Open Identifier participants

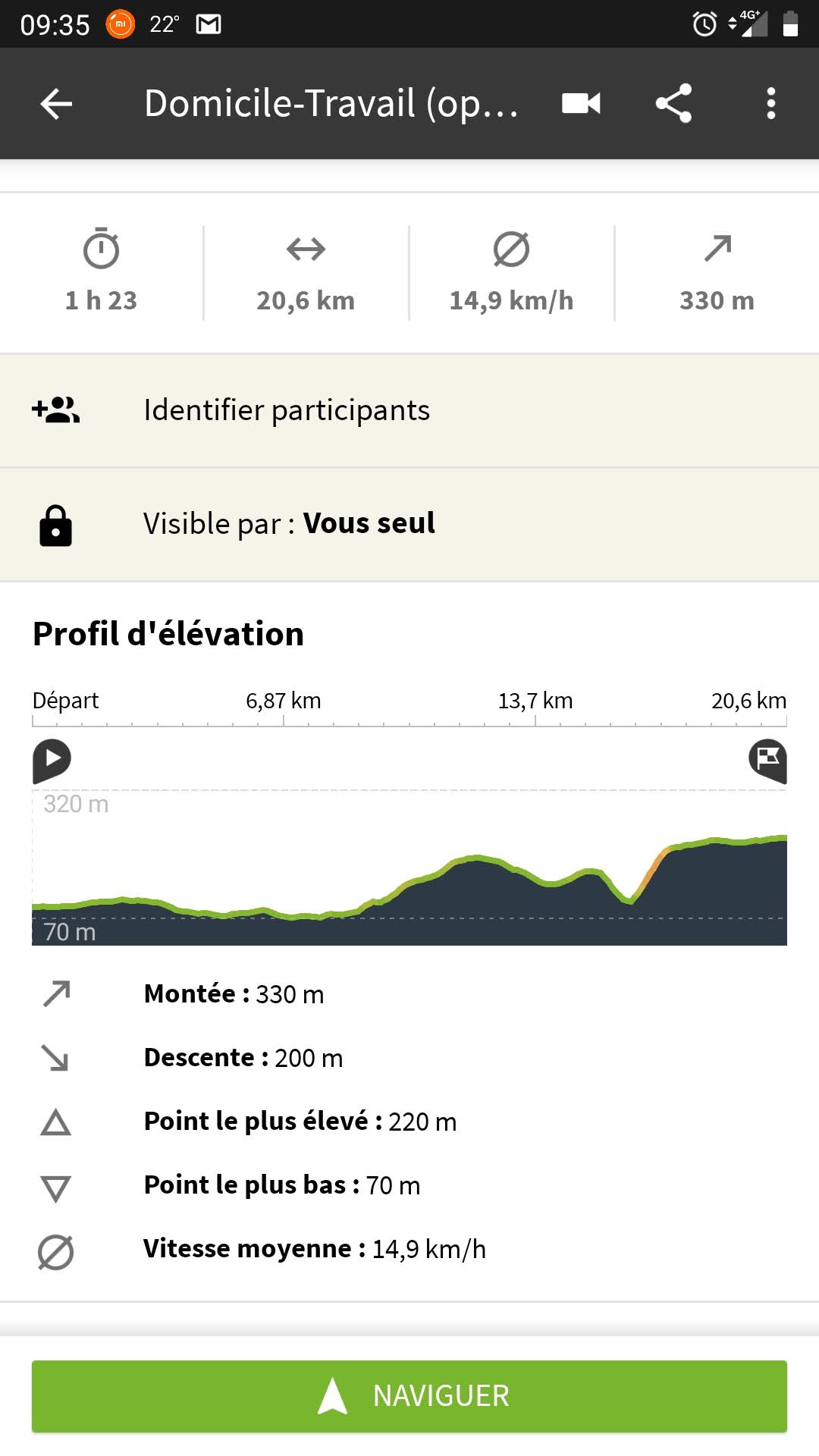pyautogui.click(x=409, y=410)
